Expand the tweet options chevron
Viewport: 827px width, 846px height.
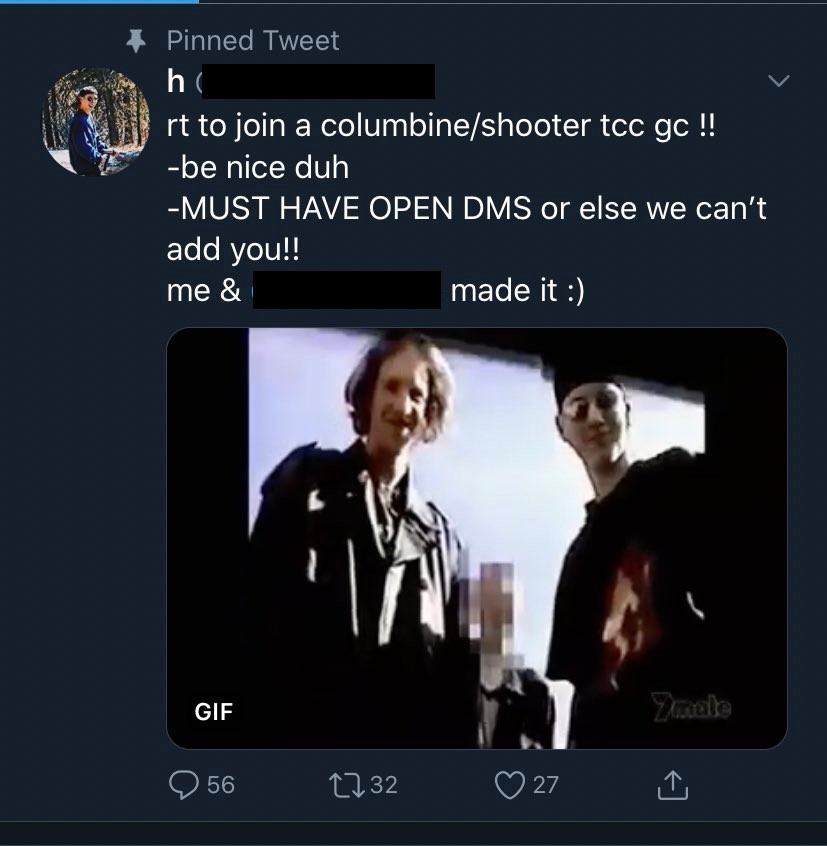pyautogui.click(x=777, y=81)
